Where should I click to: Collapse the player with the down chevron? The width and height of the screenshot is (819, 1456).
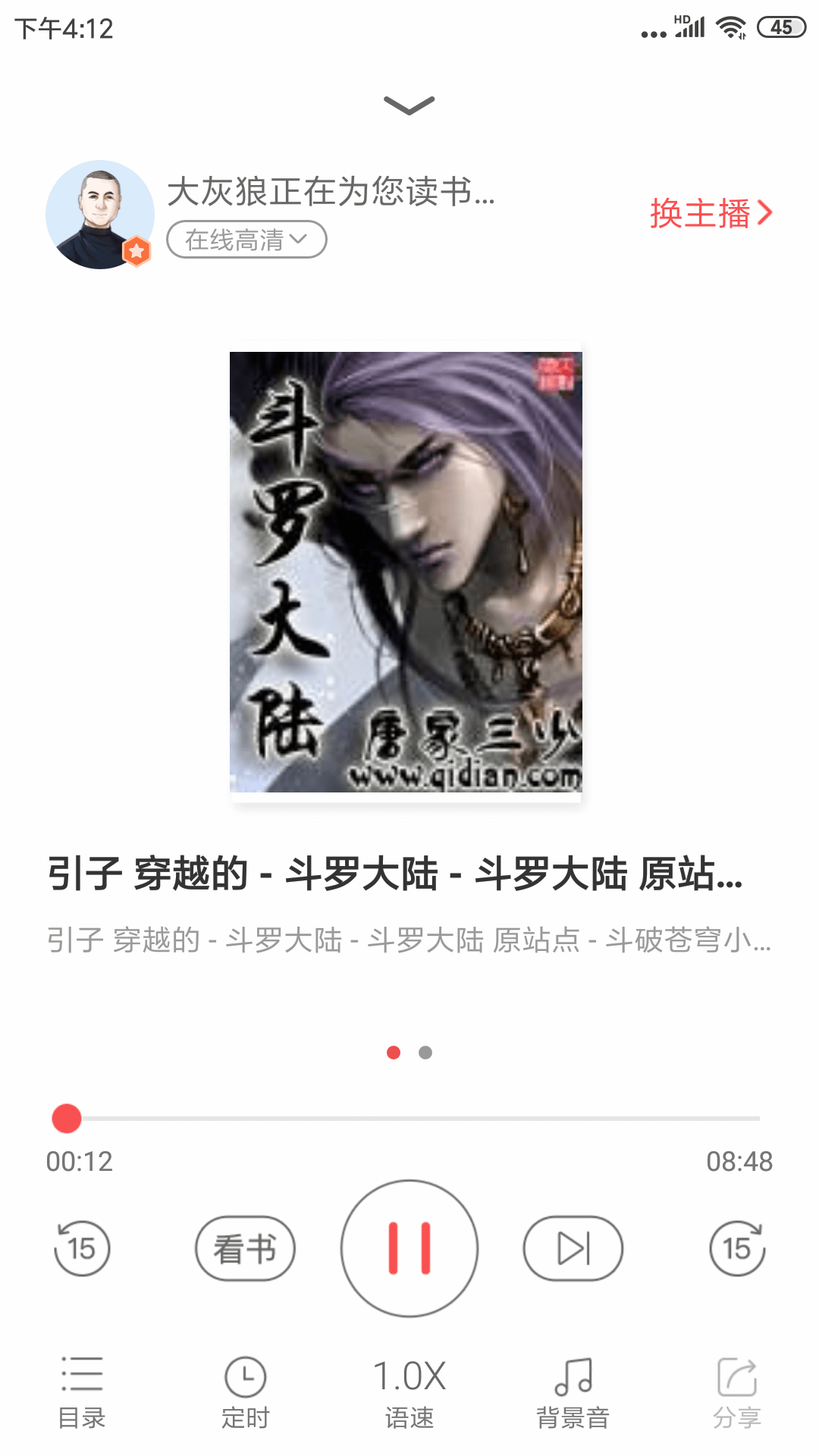409,105
